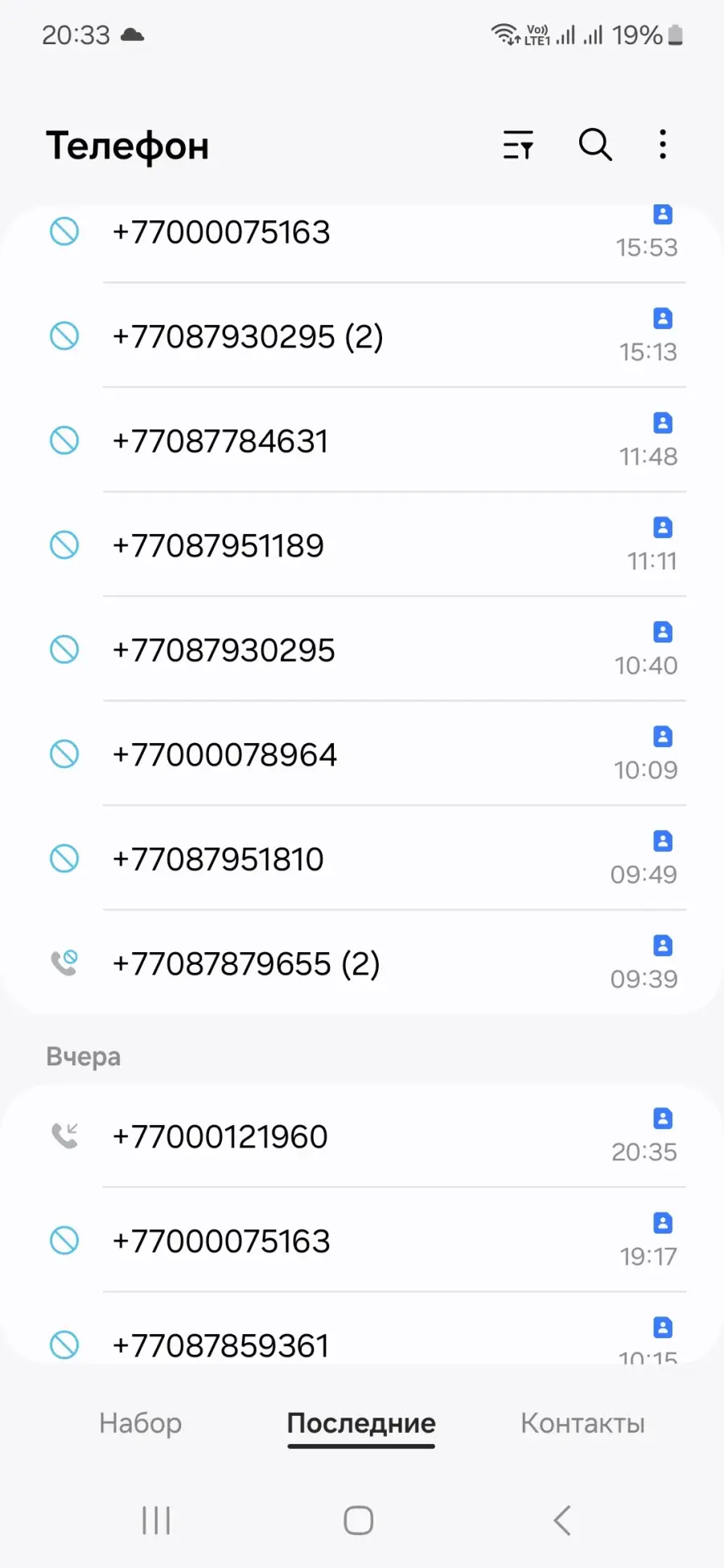
Task: Go to the home screen
Action: 359,1520
